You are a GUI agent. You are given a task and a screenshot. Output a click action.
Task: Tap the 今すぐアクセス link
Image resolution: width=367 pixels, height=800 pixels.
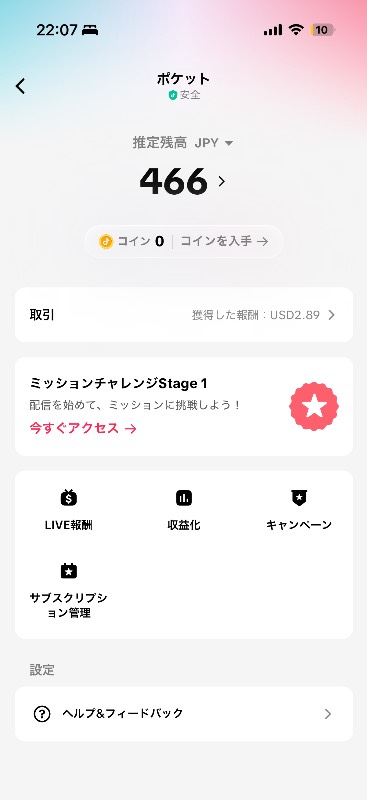(x=83, y=429)
